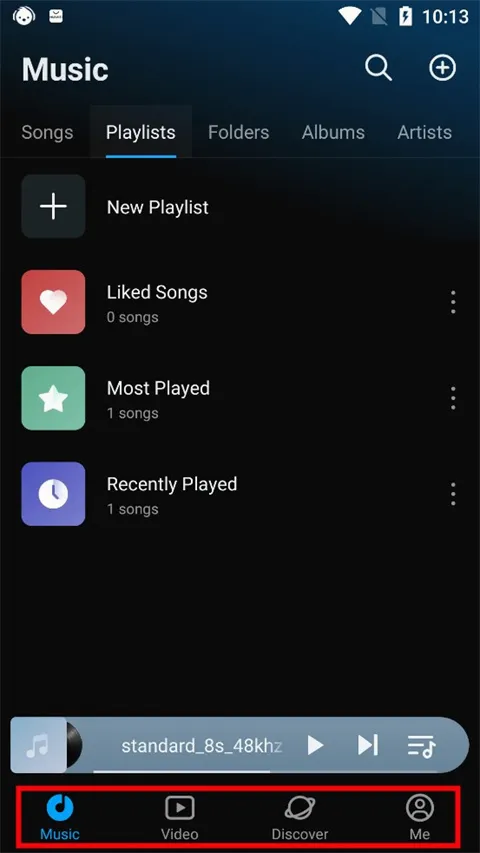This screenshot has width=480, height=853.
Task: Tap the add plus circle icon
Action: point(442,69)
